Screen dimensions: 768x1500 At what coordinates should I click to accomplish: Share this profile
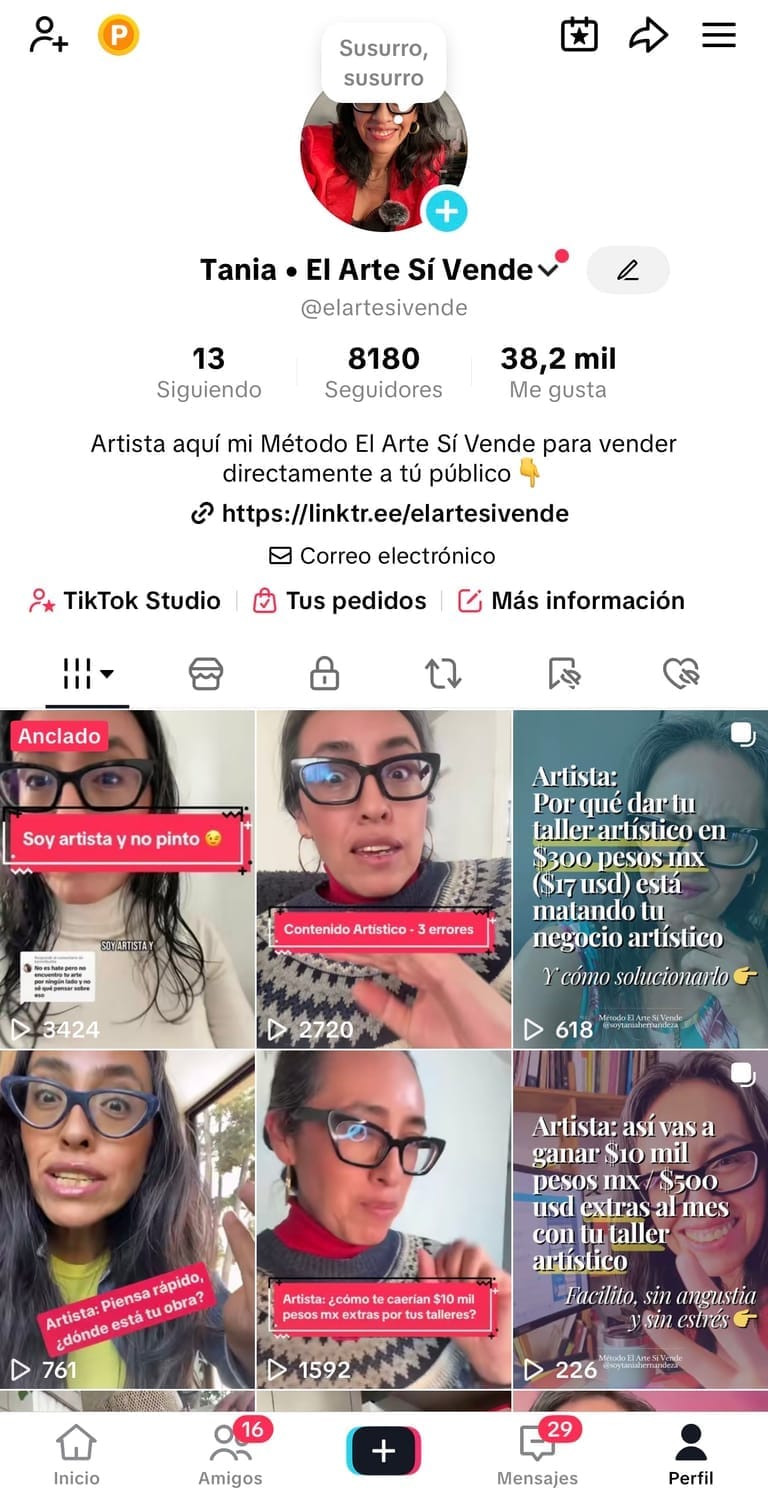[648, 36]
